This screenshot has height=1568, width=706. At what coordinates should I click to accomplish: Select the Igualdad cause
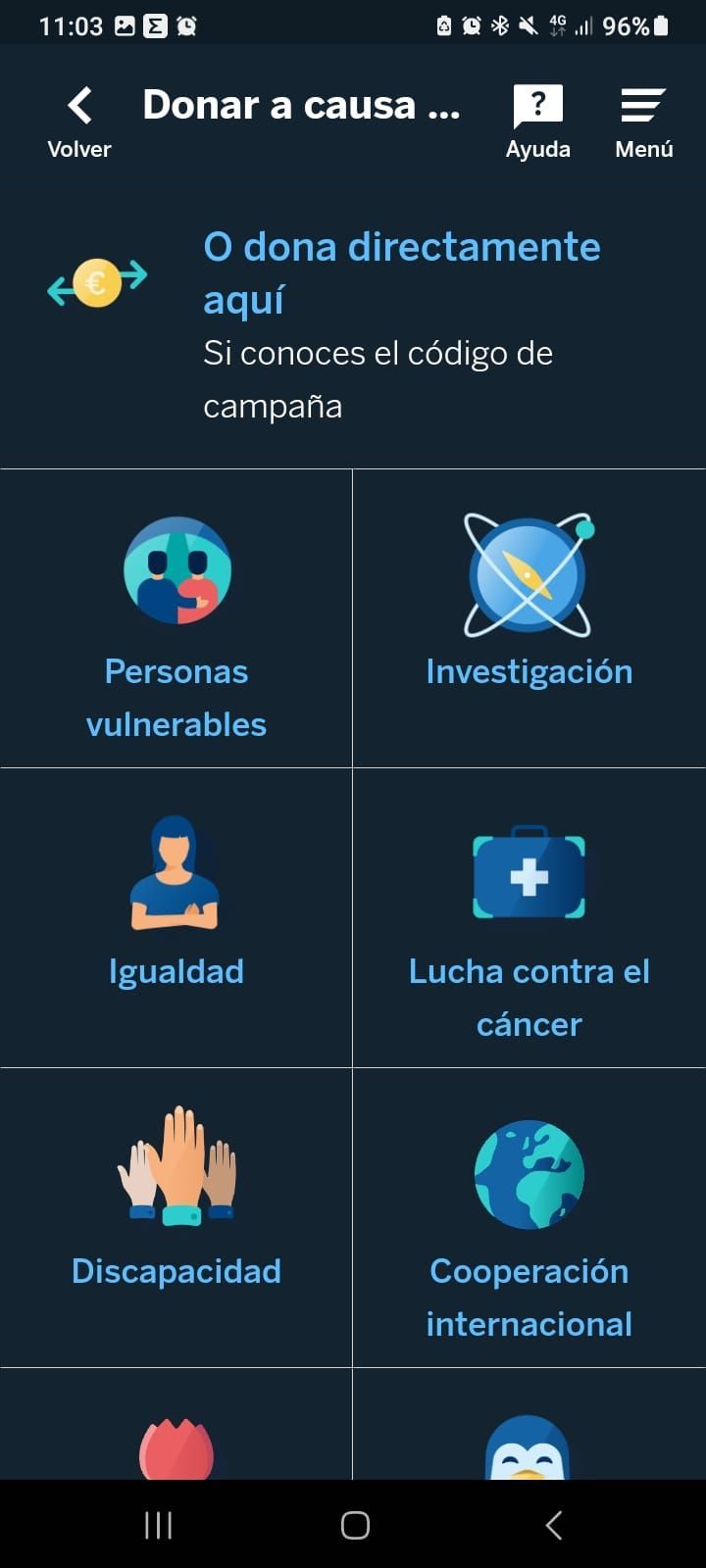click(x=176, y=917)
